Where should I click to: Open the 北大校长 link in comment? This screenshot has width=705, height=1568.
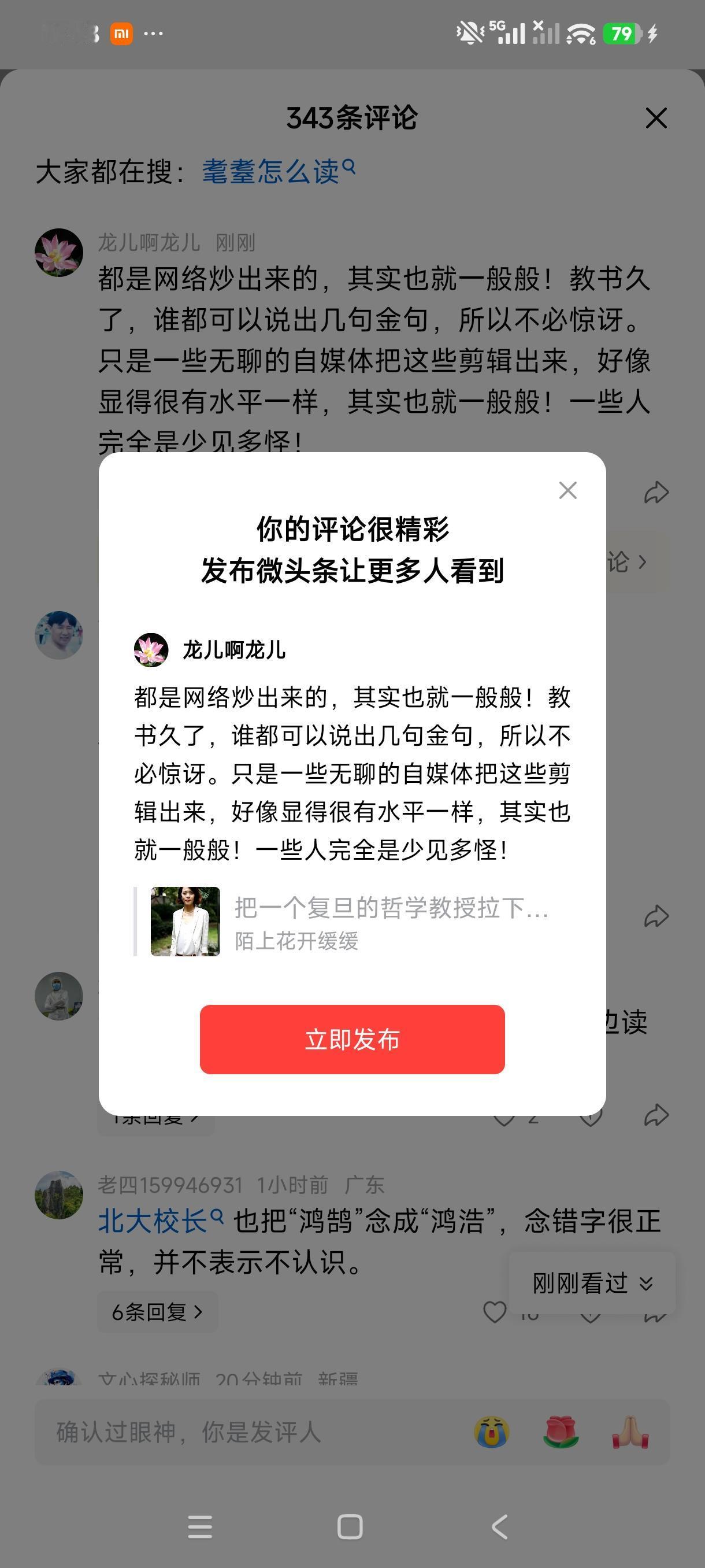click(152, 1219)
